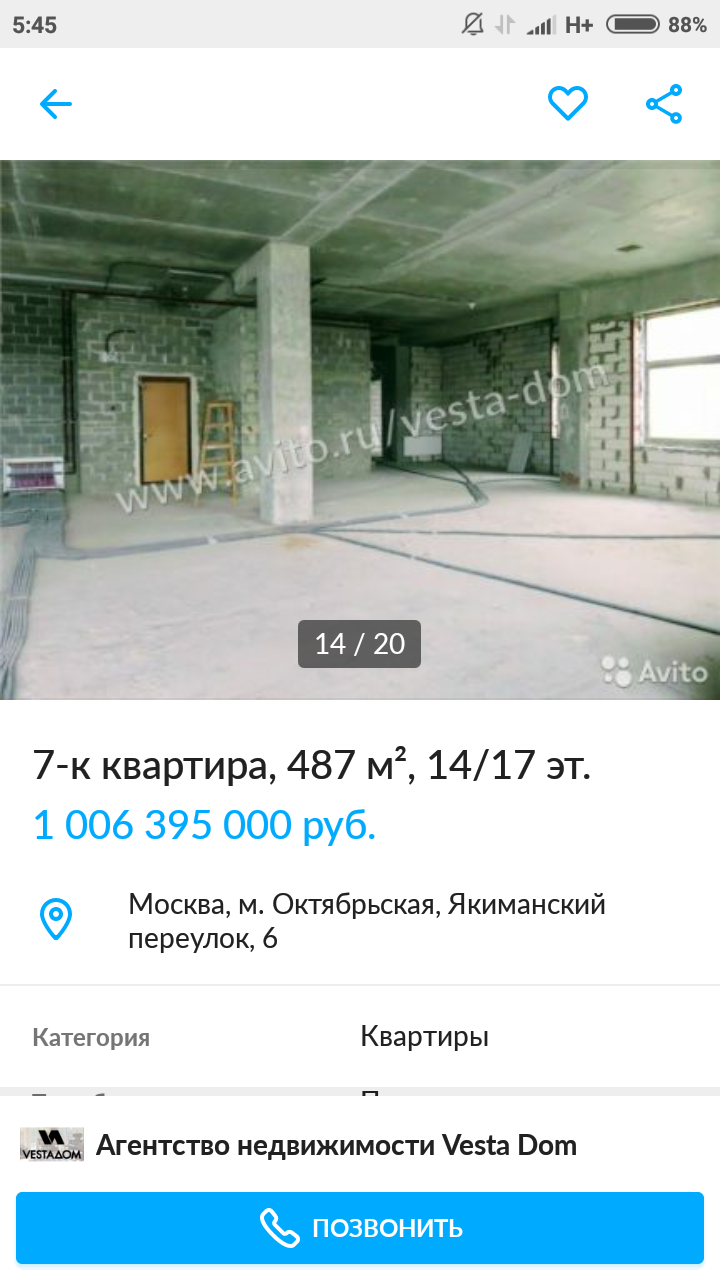Share this apartment listing
This screenshot has width=720, height=1280.
tap(664, 104)
